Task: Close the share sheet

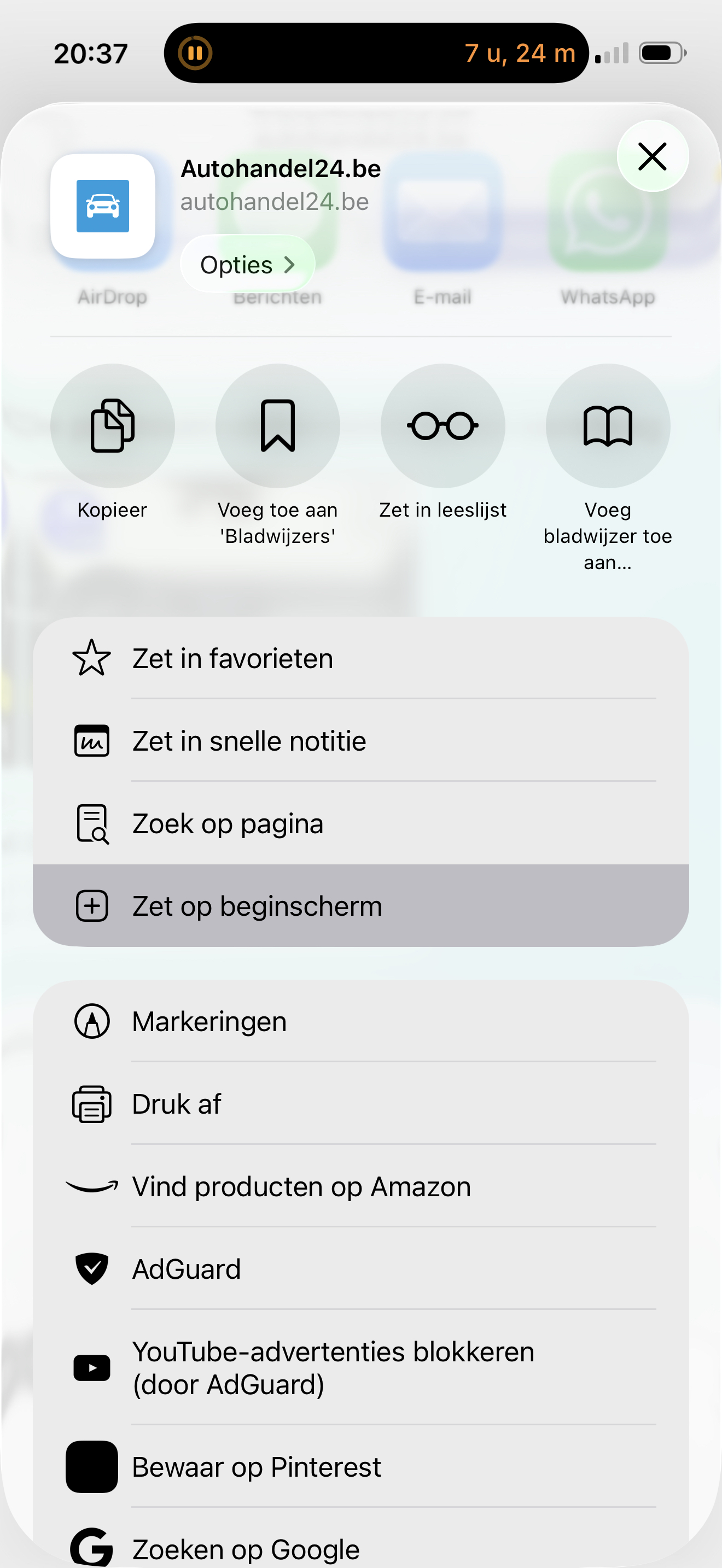Action: coord(652,156)
